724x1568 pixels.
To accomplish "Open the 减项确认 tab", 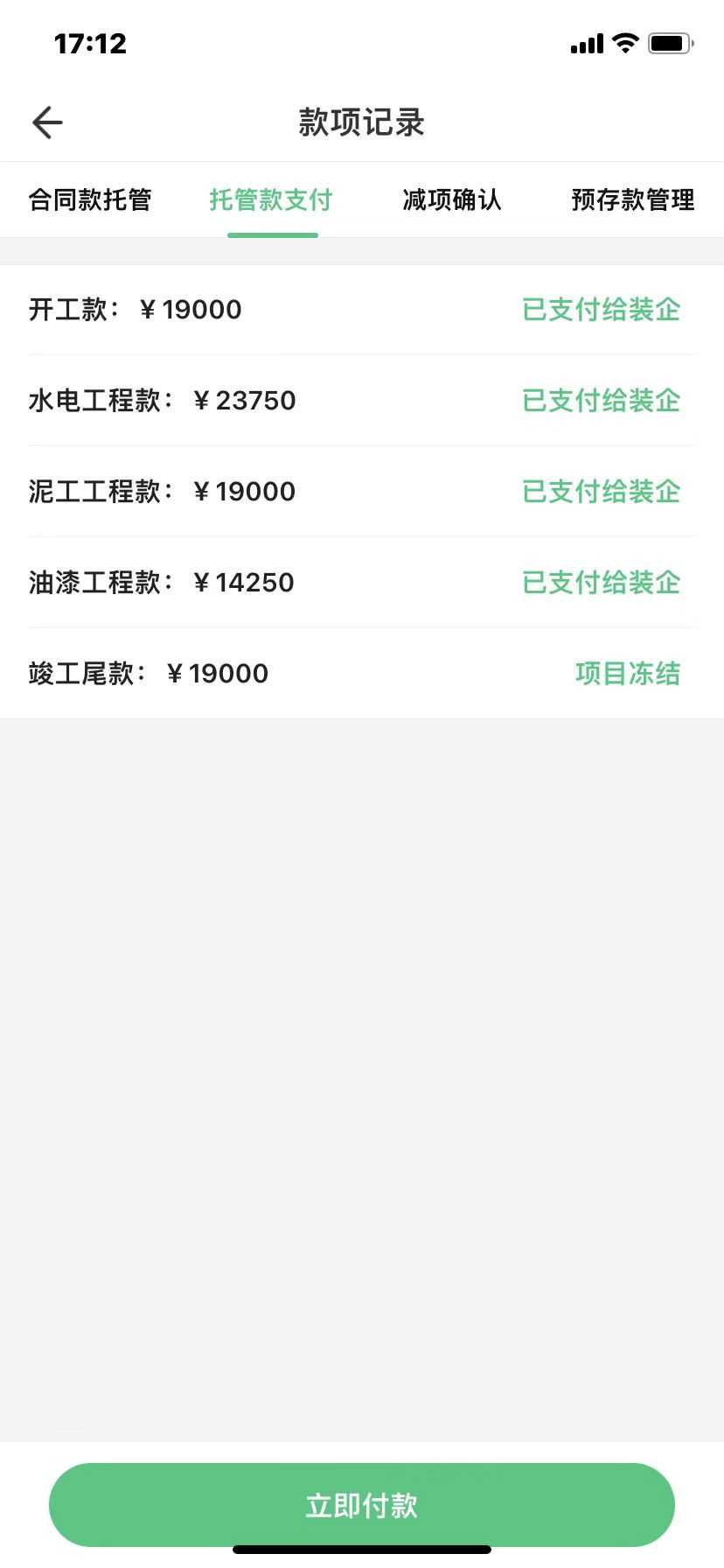I will pyautogui.click(x=452, y=200).
